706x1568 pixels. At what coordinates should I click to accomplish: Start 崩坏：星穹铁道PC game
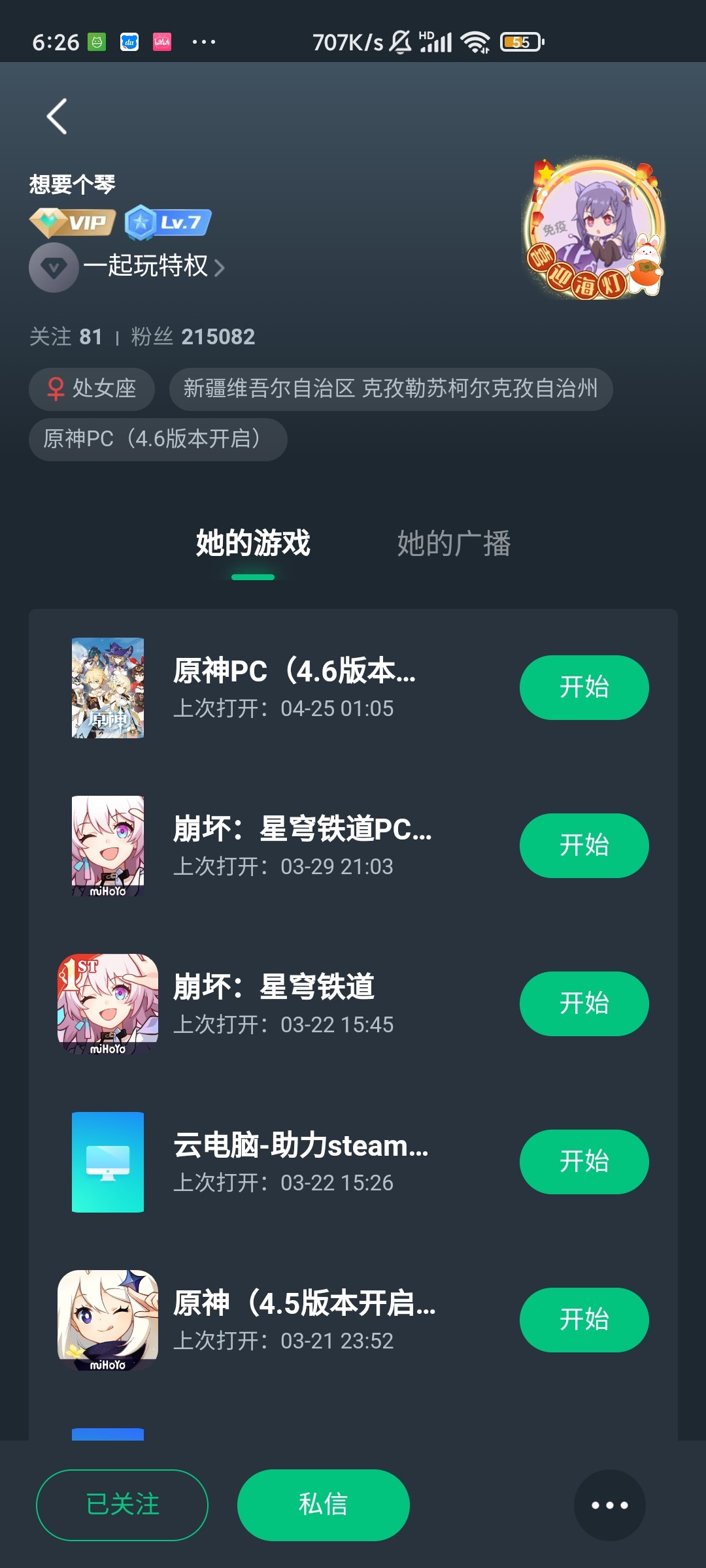(x=584, y=845)
